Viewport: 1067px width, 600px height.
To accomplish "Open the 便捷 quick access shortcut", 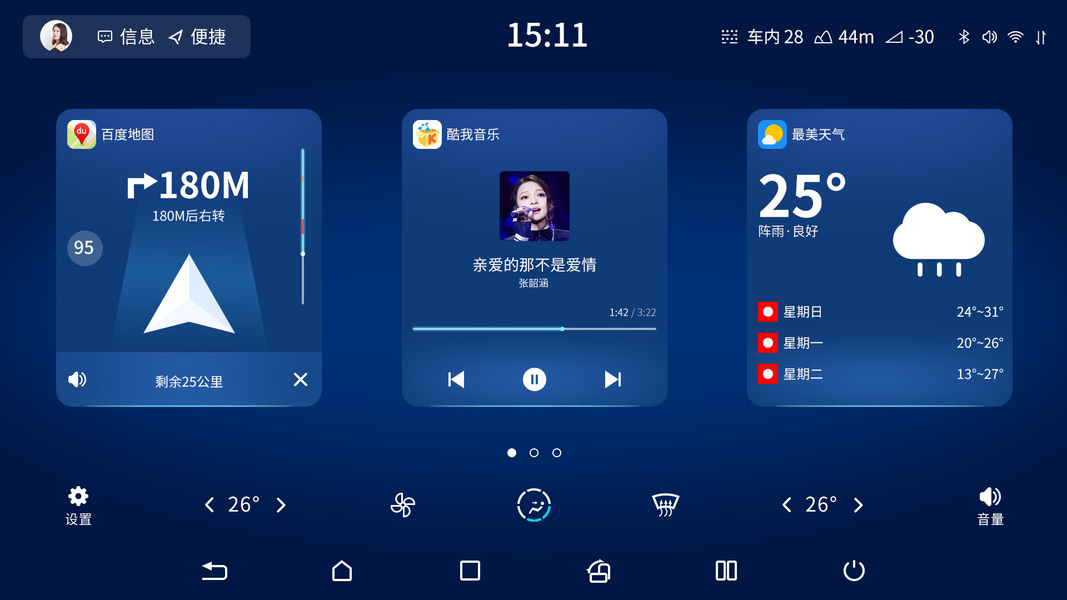I will point(197,37).
